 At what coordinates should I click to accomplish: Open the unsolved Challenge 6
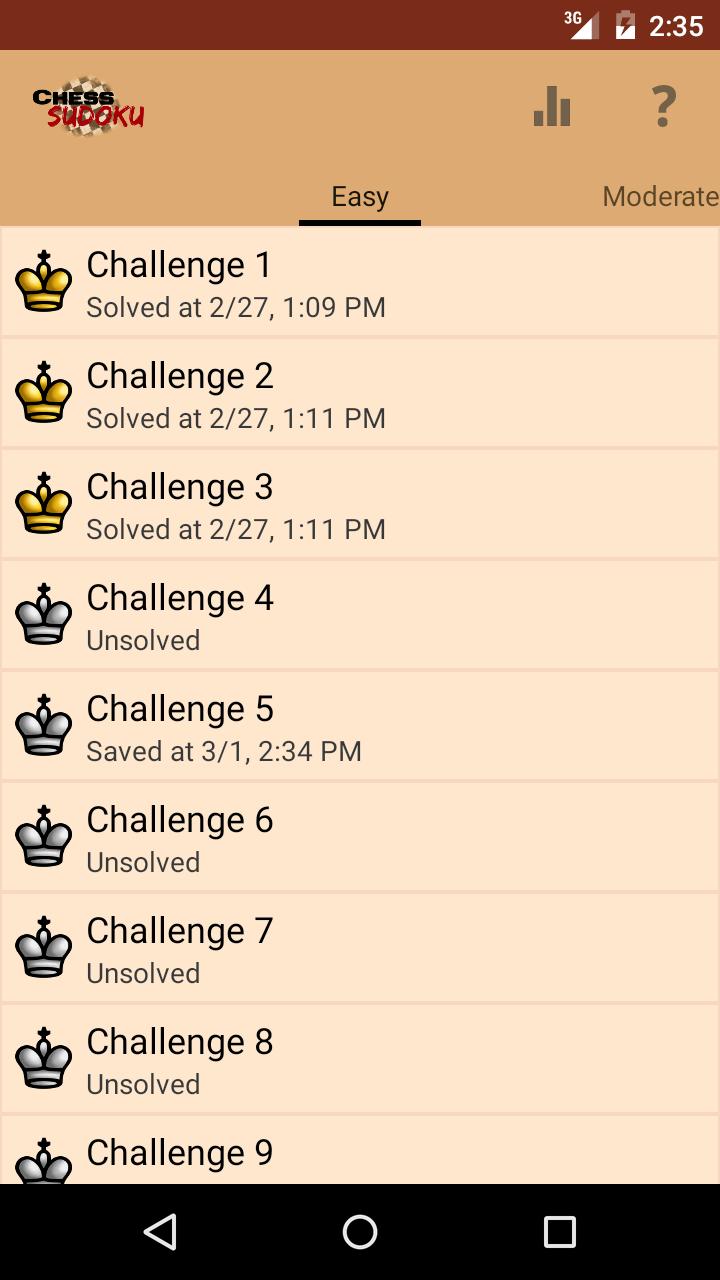pyautogui.click(x=360, y=836)
